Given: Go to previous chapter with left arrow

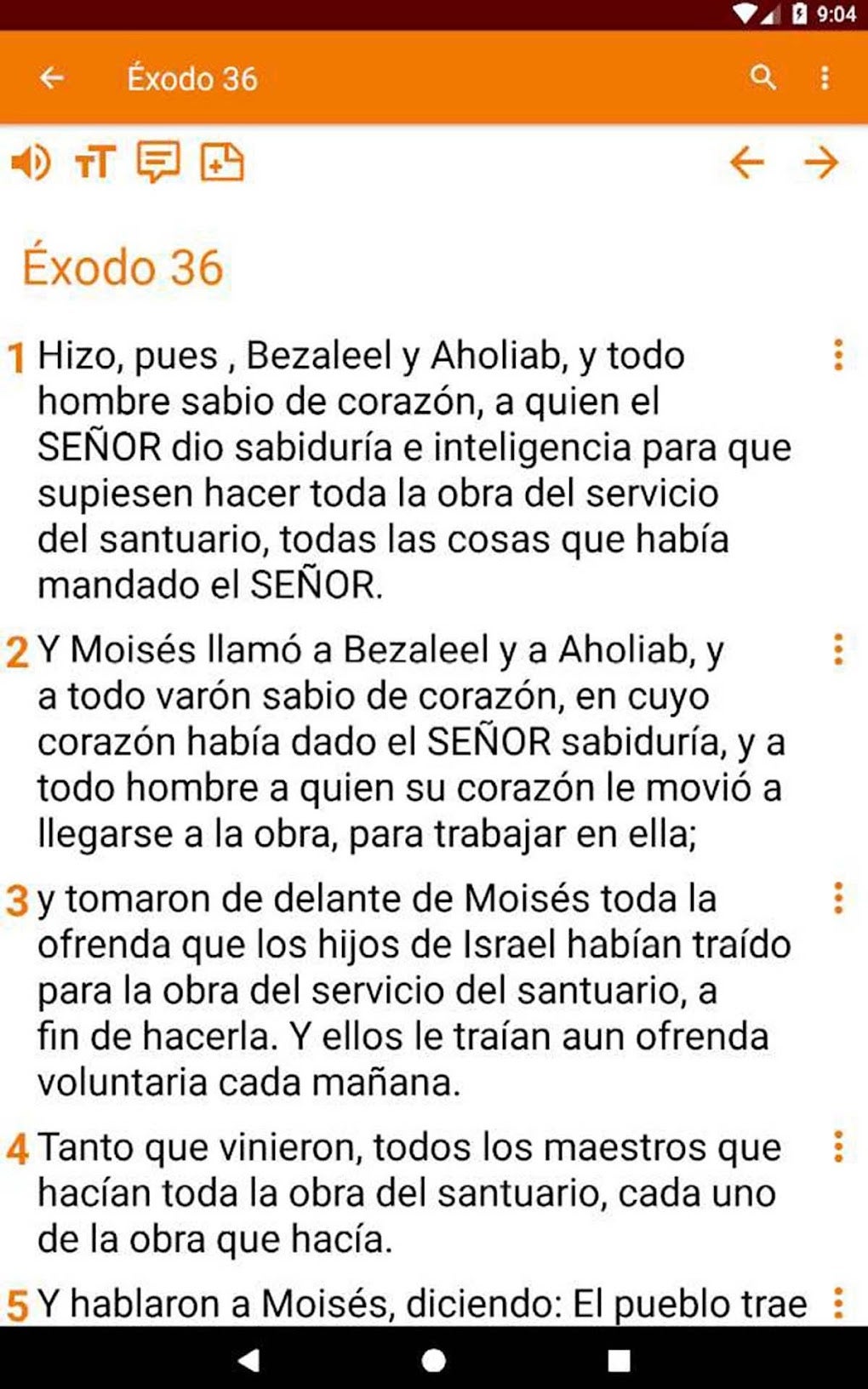Looking at the screenshot, I should click(x=746, y=162).
